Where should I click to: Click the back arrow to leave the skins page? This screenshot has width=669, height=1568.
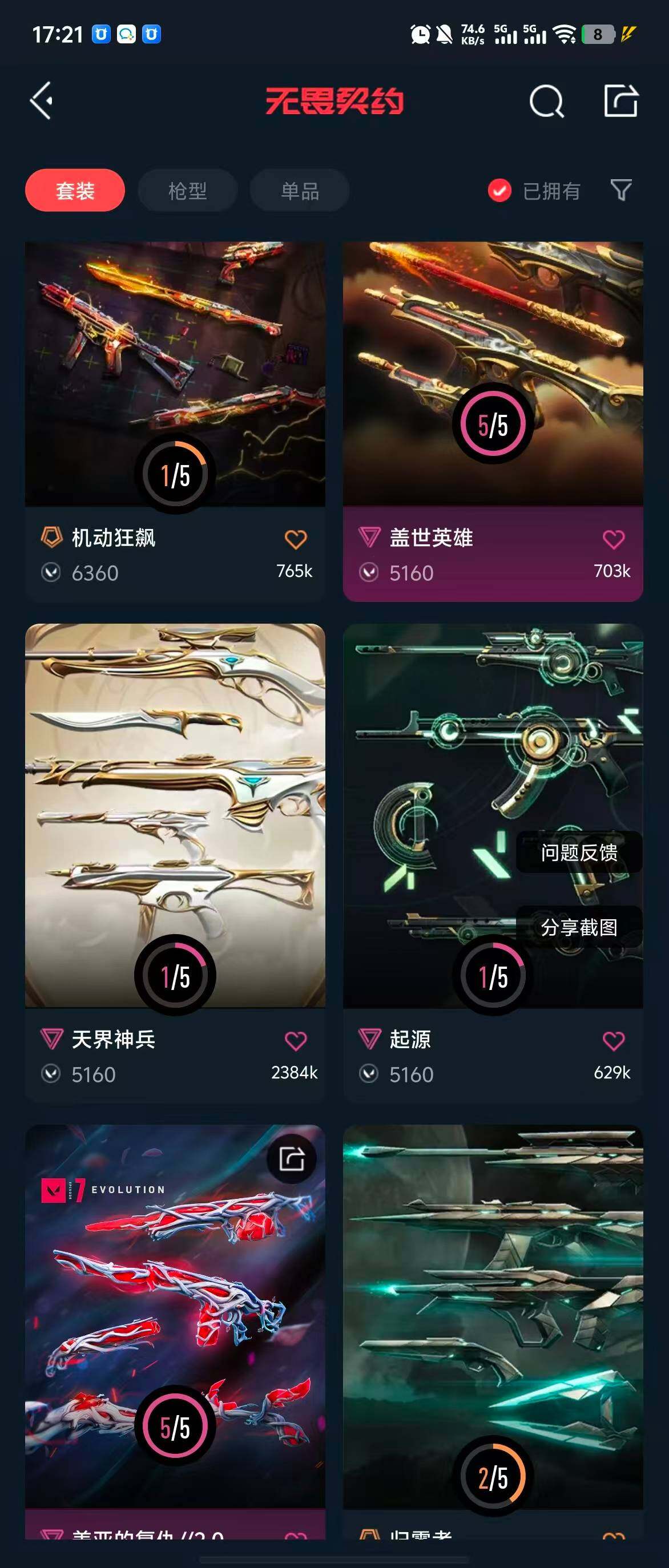[x=41, y=102]
